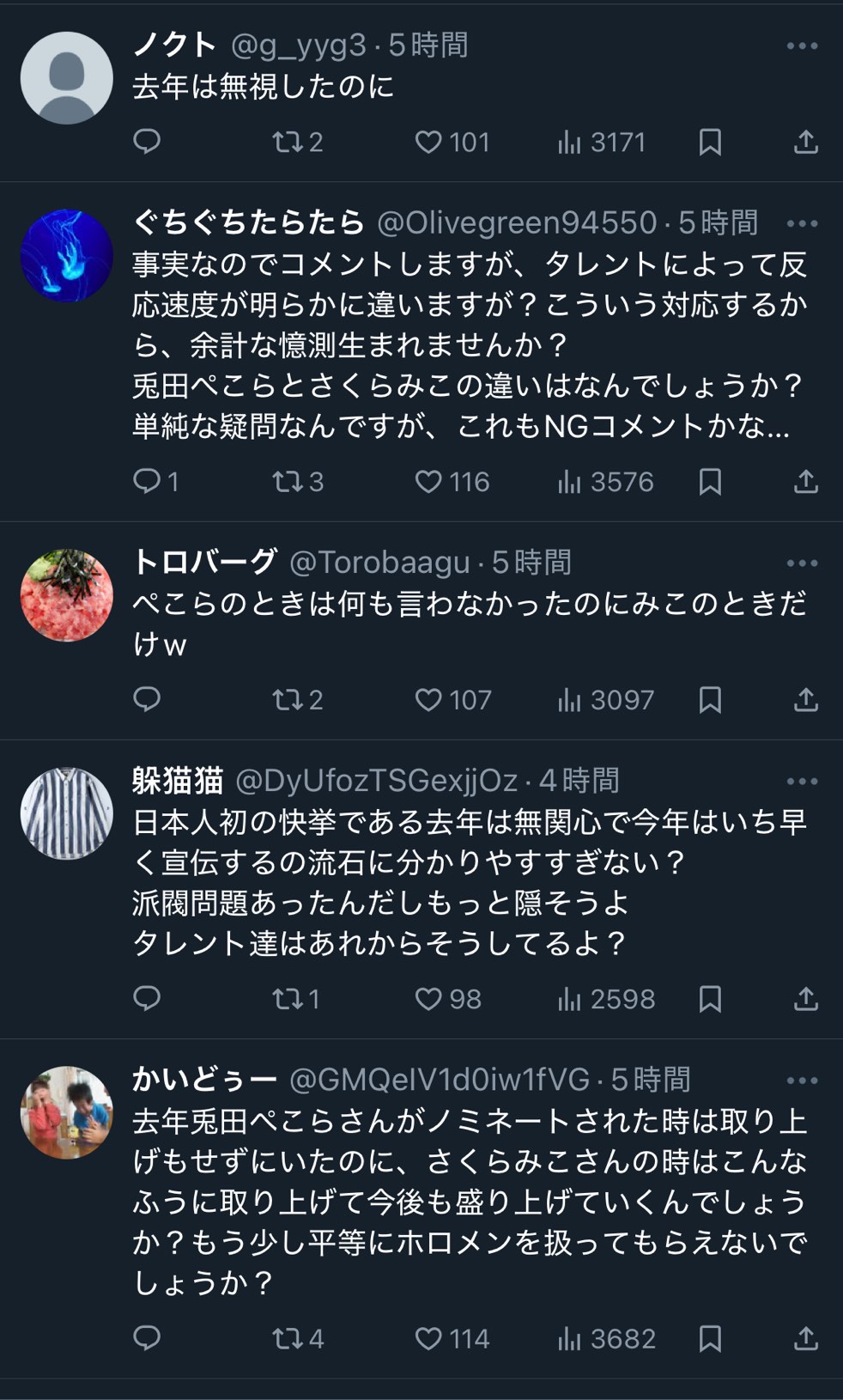Viewport: 843px width, 1400px height.
Task: Open the overflow menu on 躱猫猫's tweet
Action: pyautogui.click(x=802, y=782)
